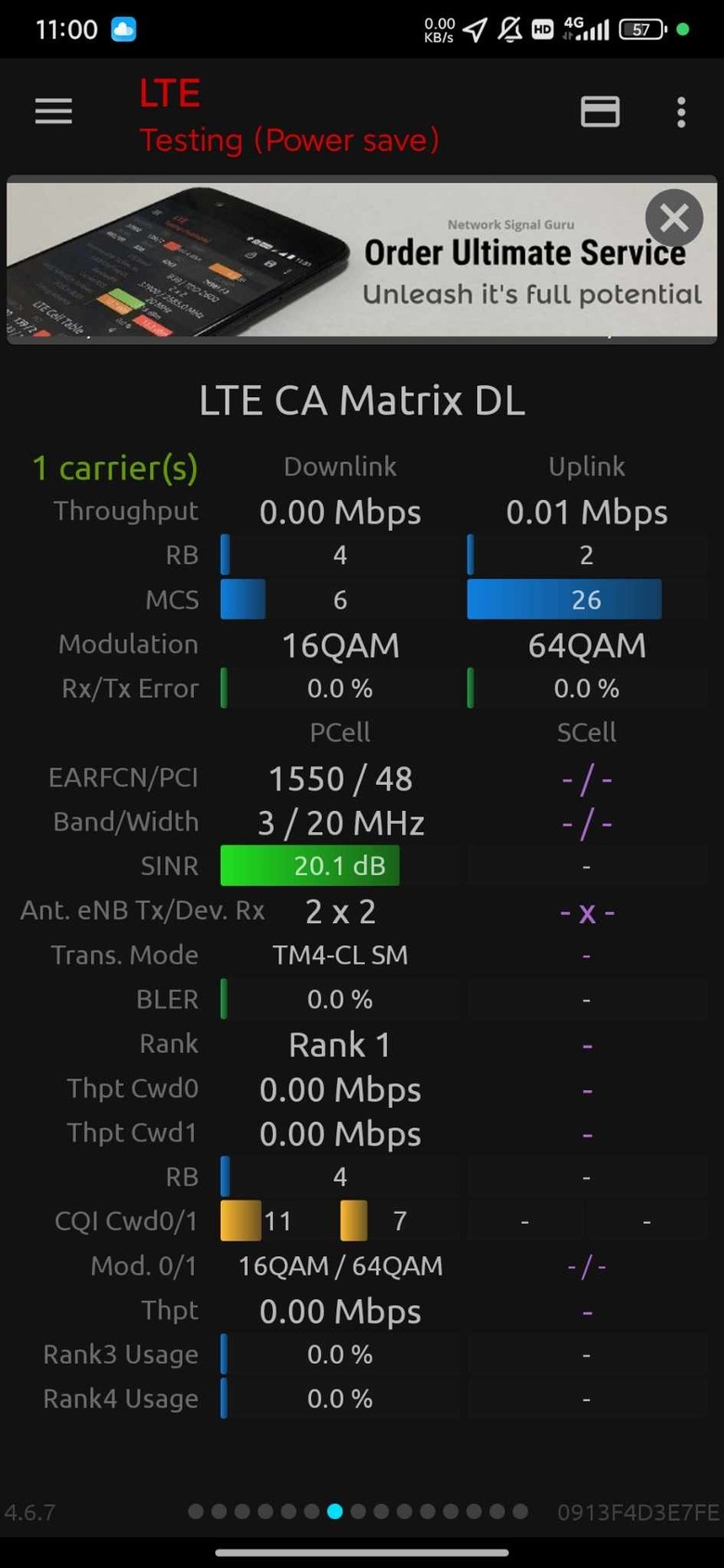The width and height of the screenshot is (724, 1568).
Task: Close the Order Ultimate Service ad banner
Action: pyautogui.click(x=674, y=218)
